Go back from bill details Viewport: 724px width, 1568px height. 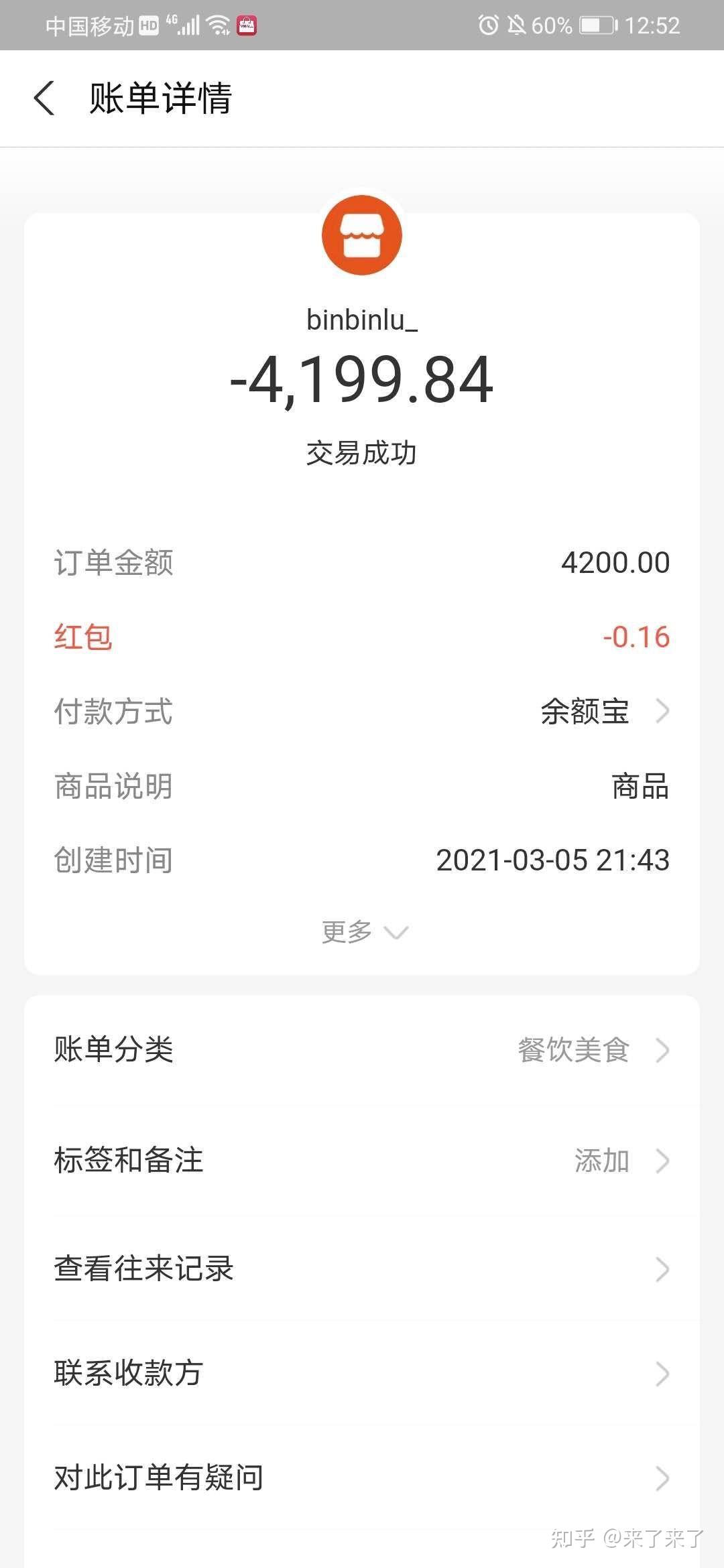[x=44, y=98]
